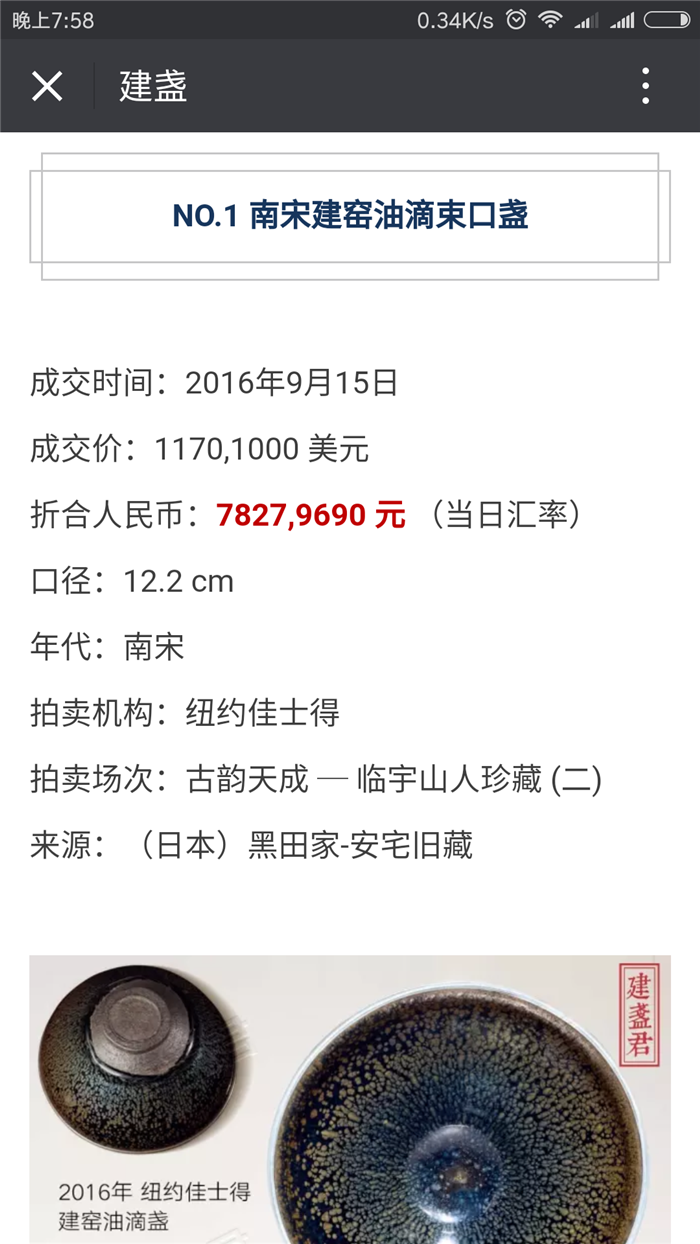Open the three-dot overflow menu
The width and height of the screenshot is (700, 1244).
[645, 87]
